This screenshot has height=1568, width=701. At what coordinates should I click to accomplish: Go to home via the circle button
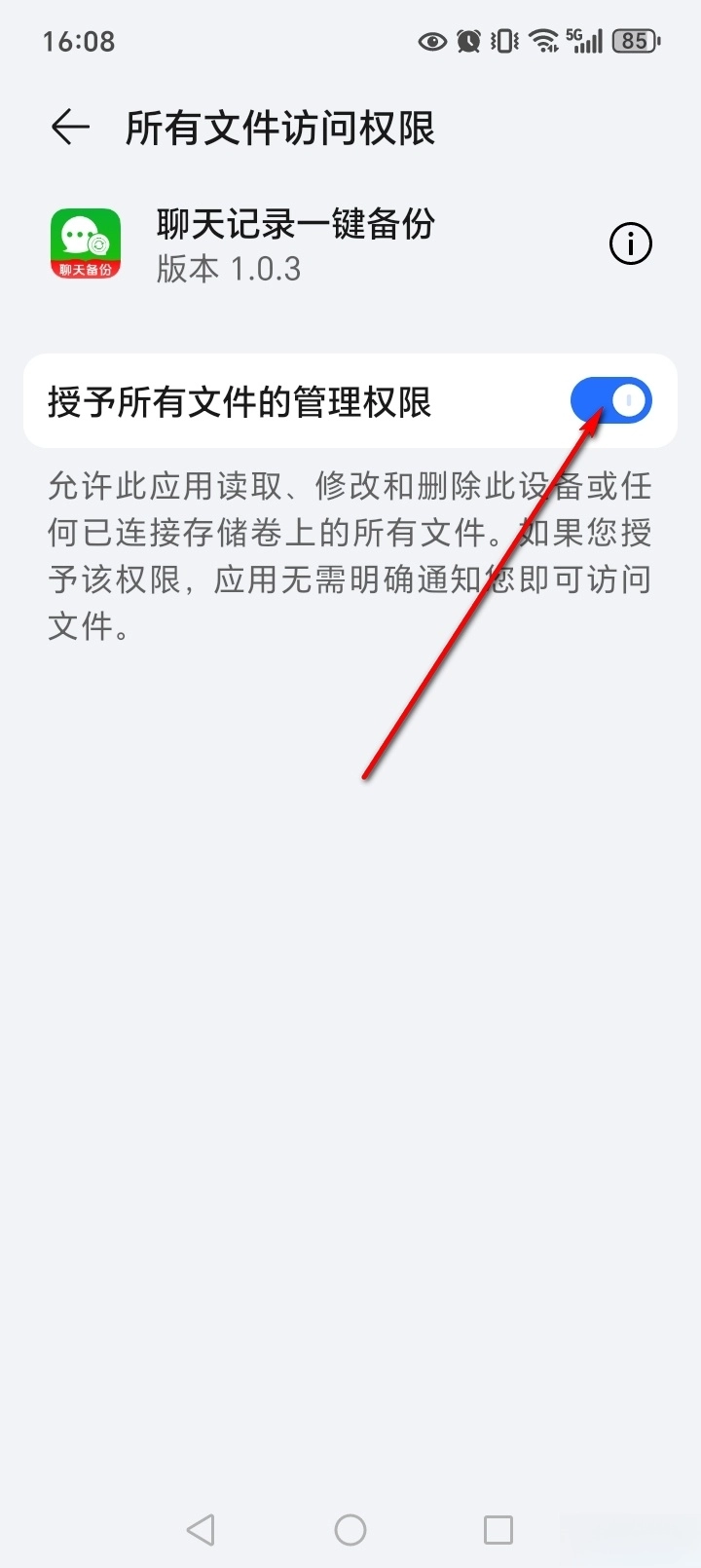350,1529
